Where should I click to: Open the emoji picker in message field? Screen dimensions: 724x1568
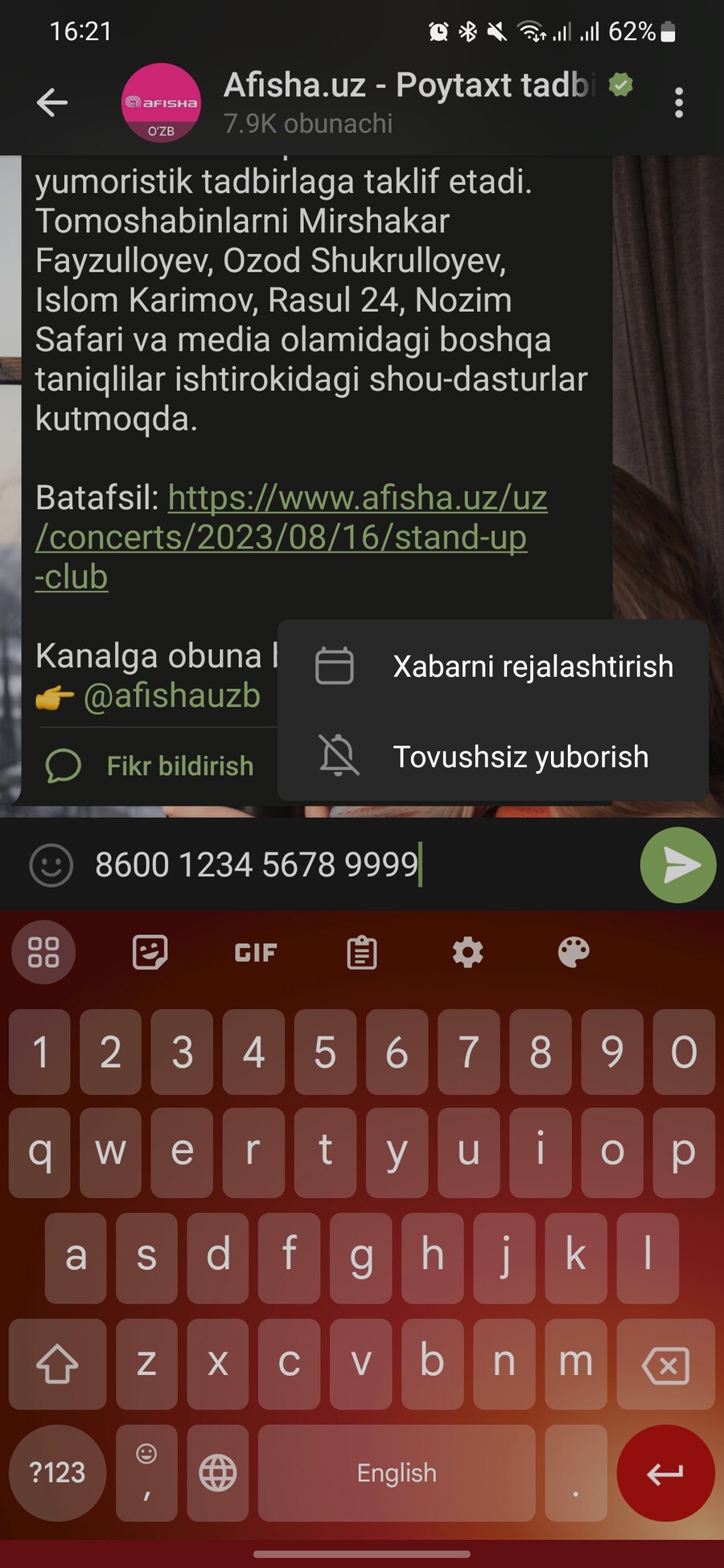51,865
